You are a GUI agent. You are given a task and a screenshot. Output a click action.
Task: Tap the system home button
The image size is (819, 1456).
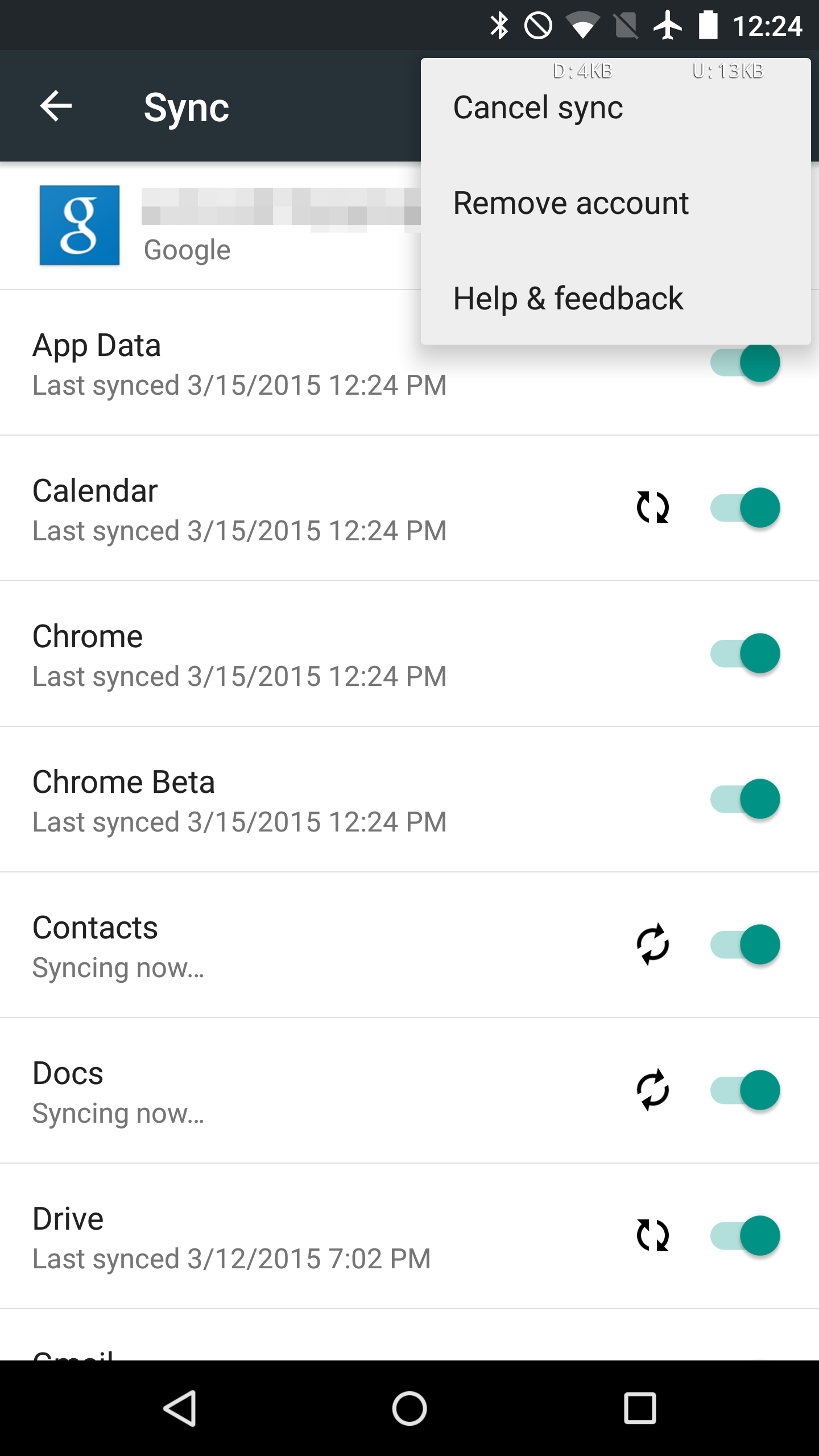[409, 1409]
